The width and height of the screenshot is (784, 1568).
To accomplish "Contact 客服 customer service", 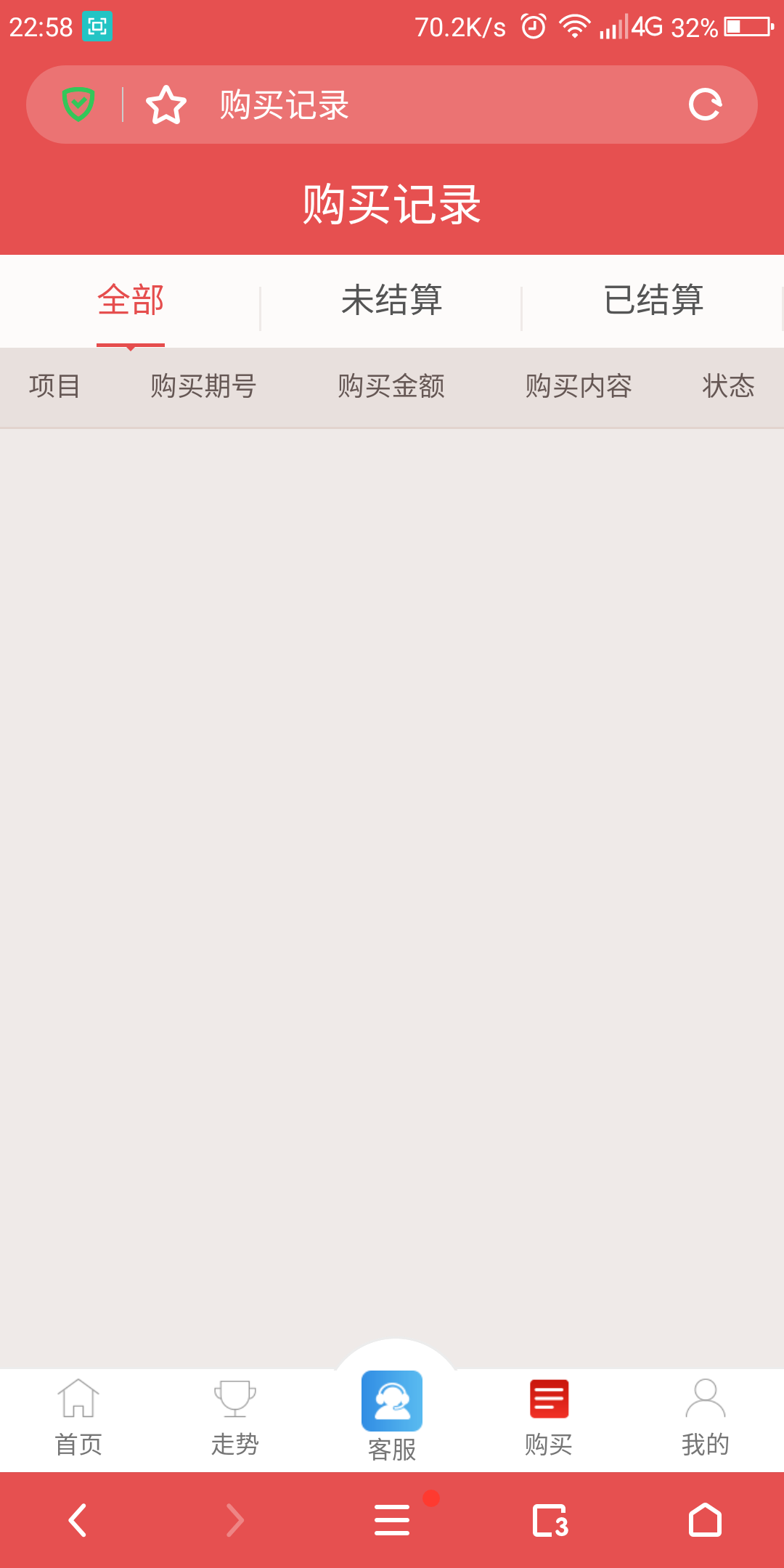I will (392, 1416).
